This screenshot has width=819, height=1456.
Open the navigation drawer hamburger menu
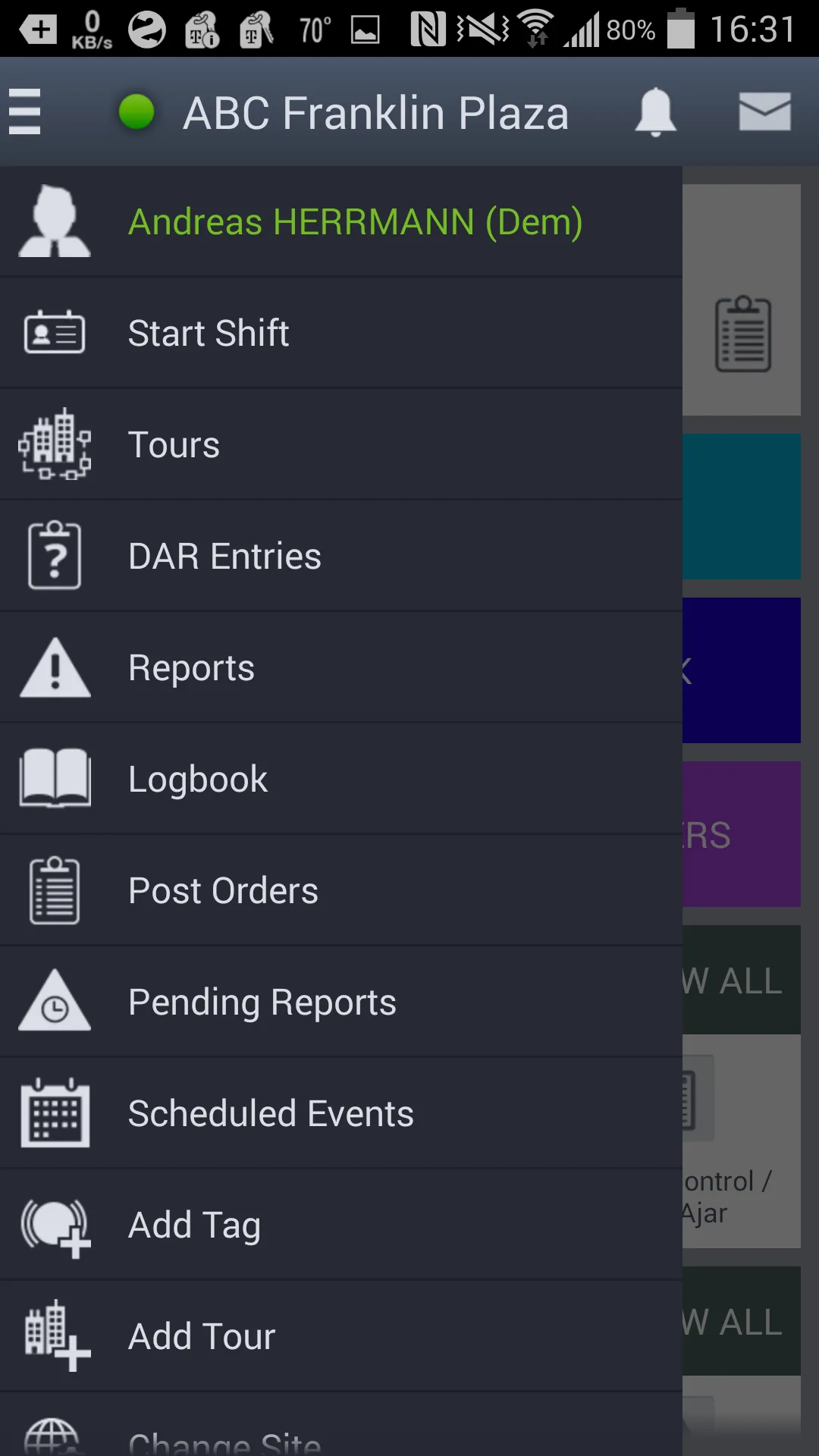(24, 111)
